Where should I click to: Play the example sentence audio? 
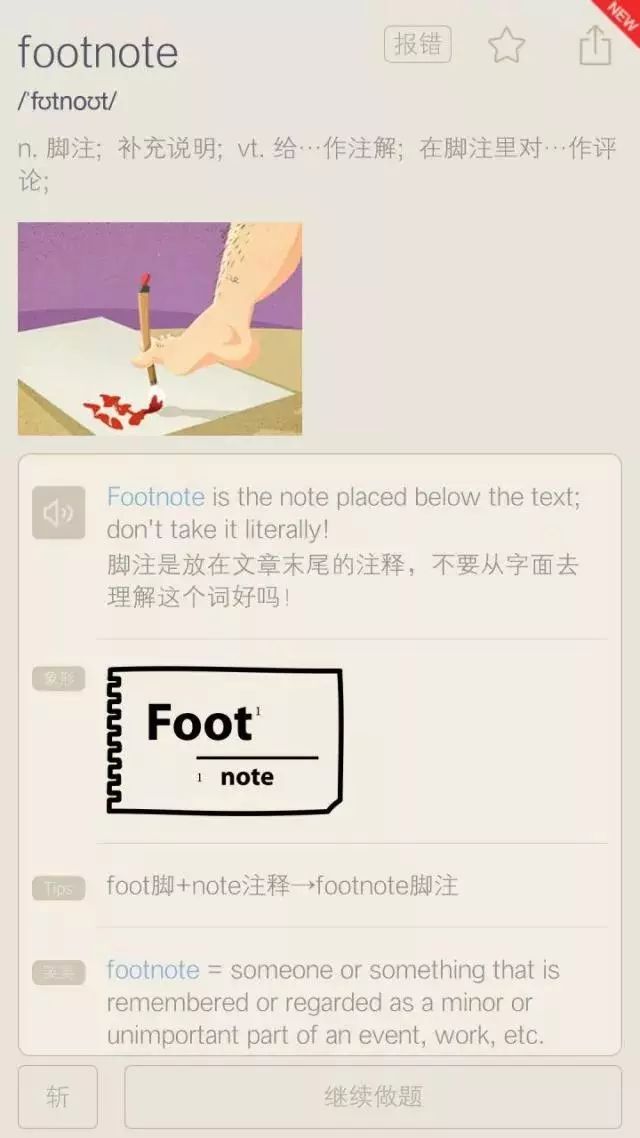coord(58,512)
